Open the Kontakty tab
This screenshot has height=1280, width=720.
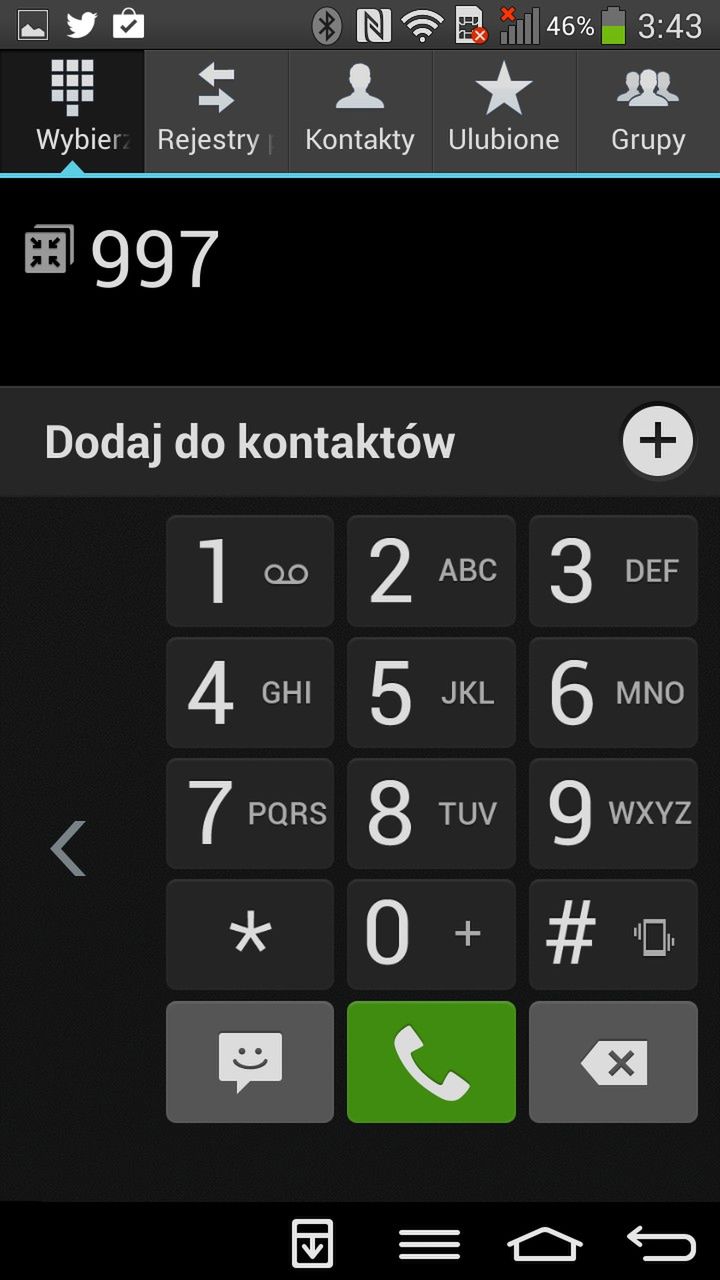360,112
